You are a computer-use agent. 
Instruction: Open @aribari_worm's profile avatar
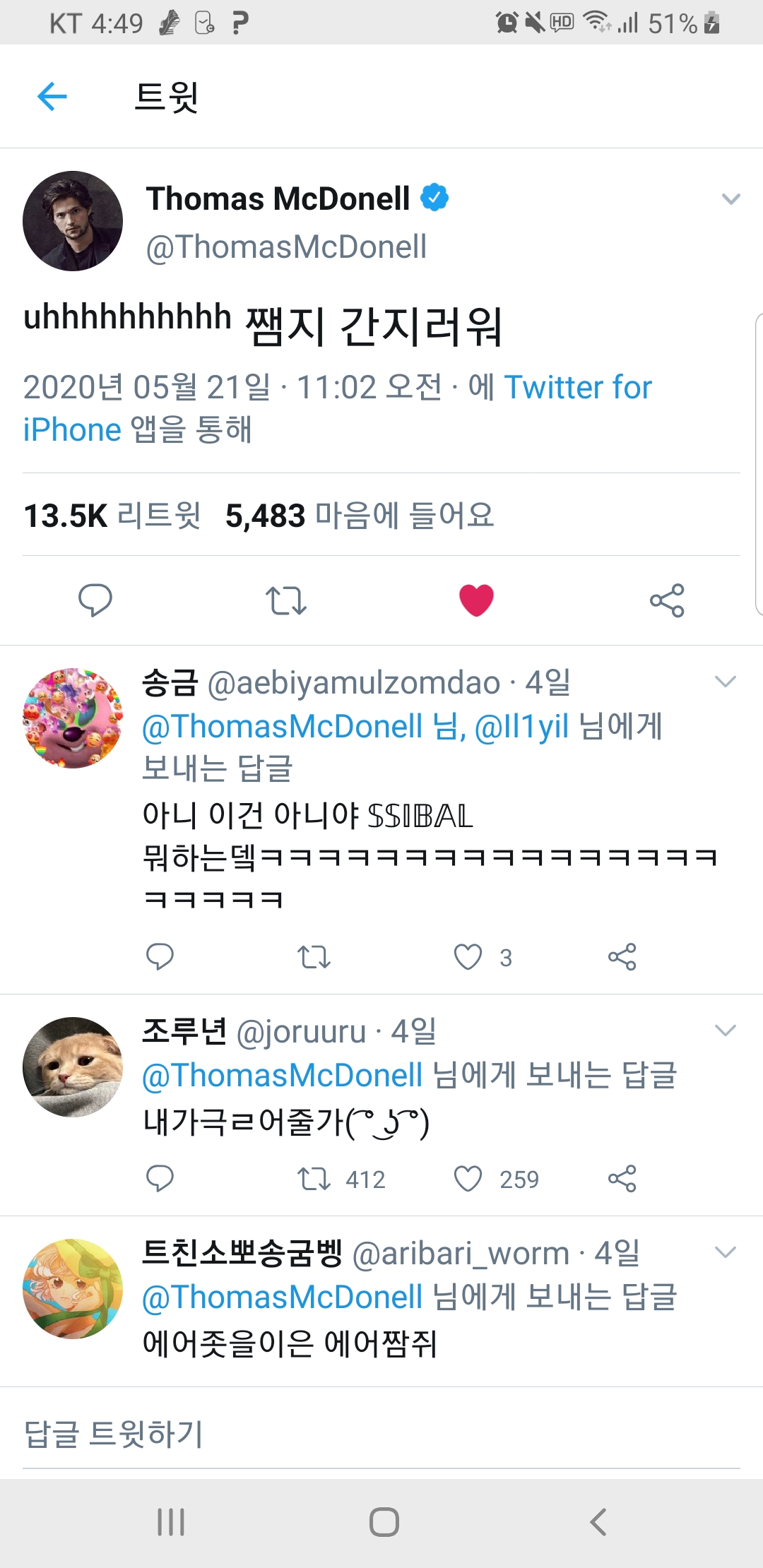point(73,1289)
